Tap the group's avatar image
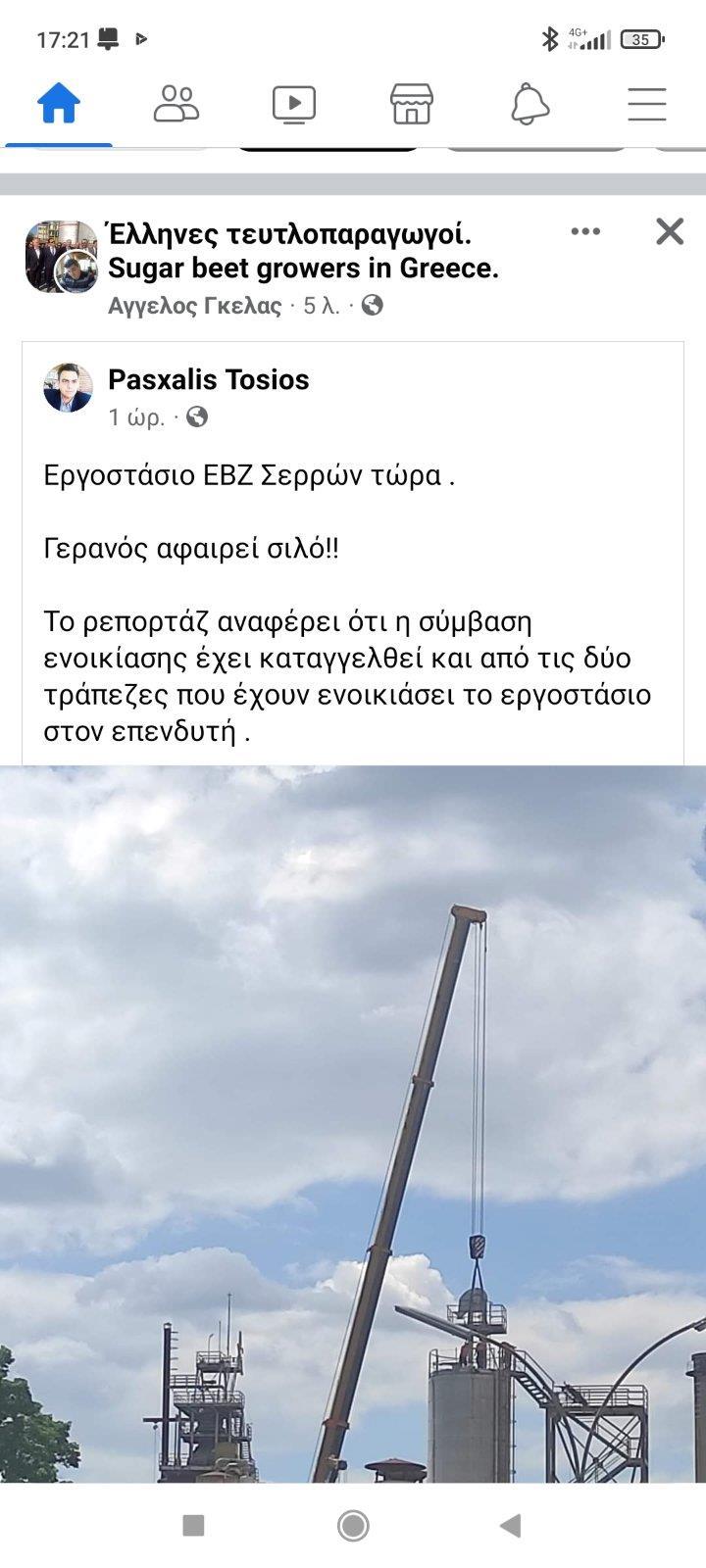The image size is (706, 1568). coord(61,257)
